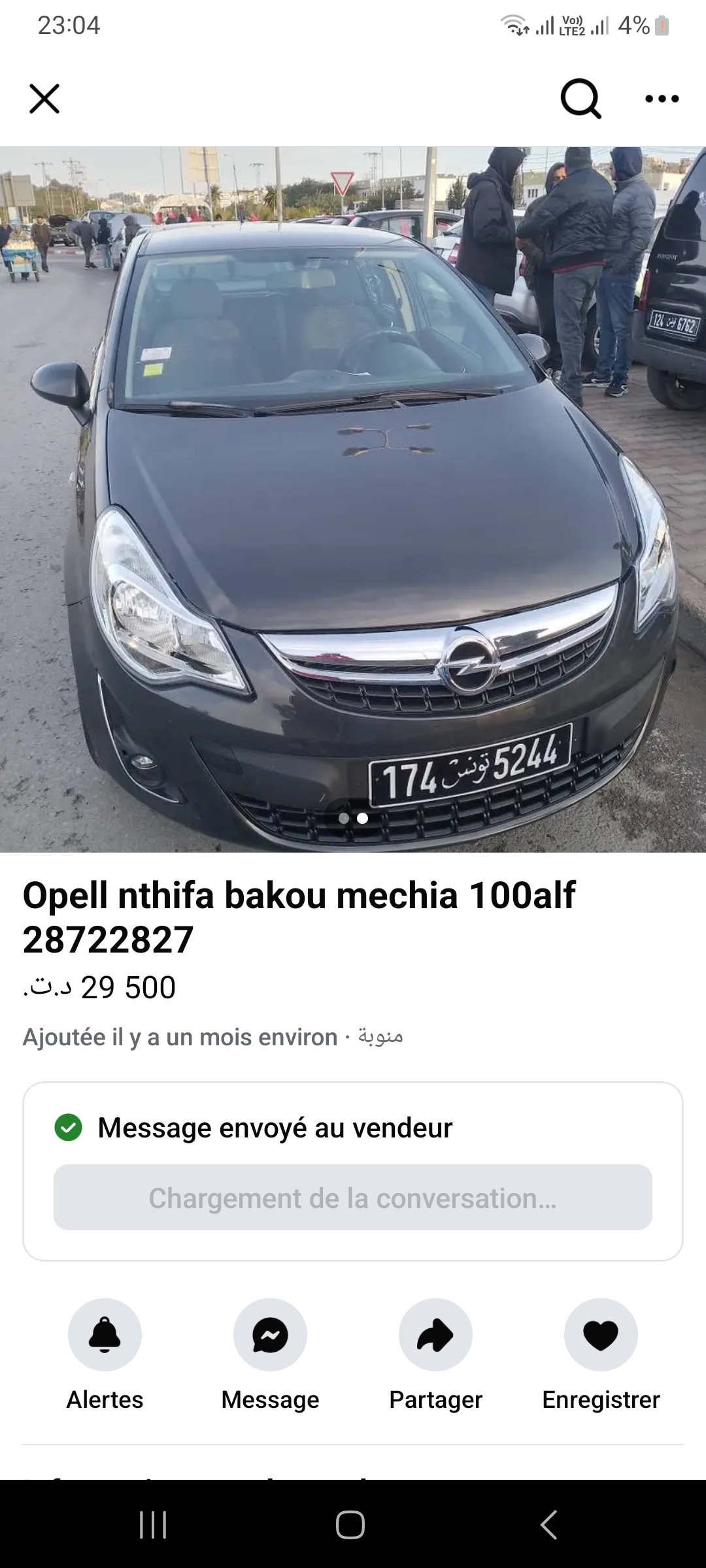This screenshot has width=706, height=1568.
Task: Turn on Alertes for this listing
Action: 105,1334
